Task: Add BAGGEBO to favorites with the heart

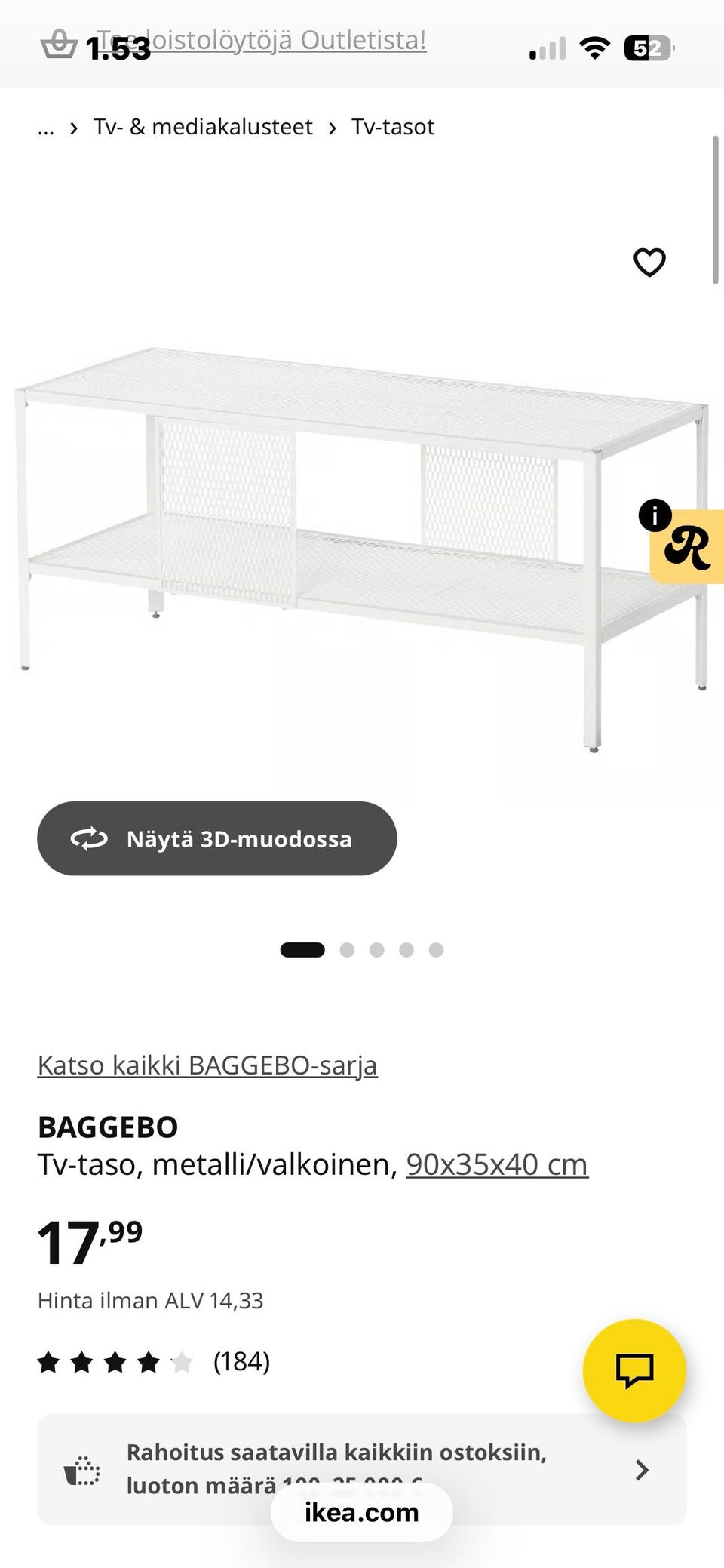Action: [x=649, y=263]
